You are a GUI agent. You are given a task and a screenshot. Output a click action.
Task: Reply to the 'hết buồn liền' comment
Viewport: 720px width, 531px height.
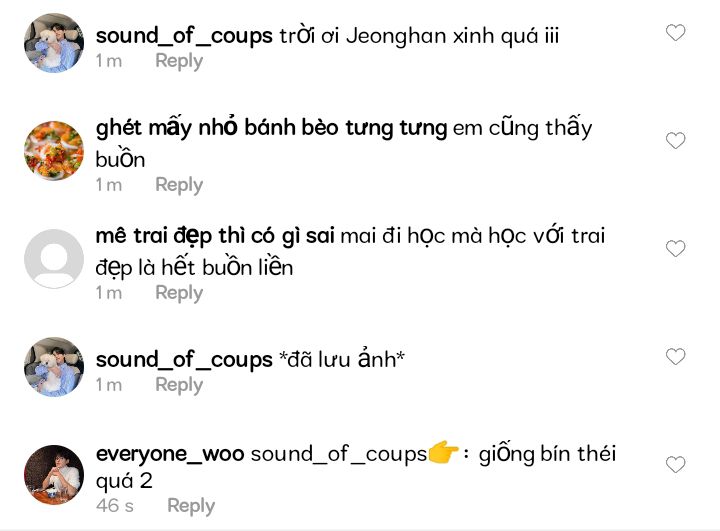[x=179, y=294]
